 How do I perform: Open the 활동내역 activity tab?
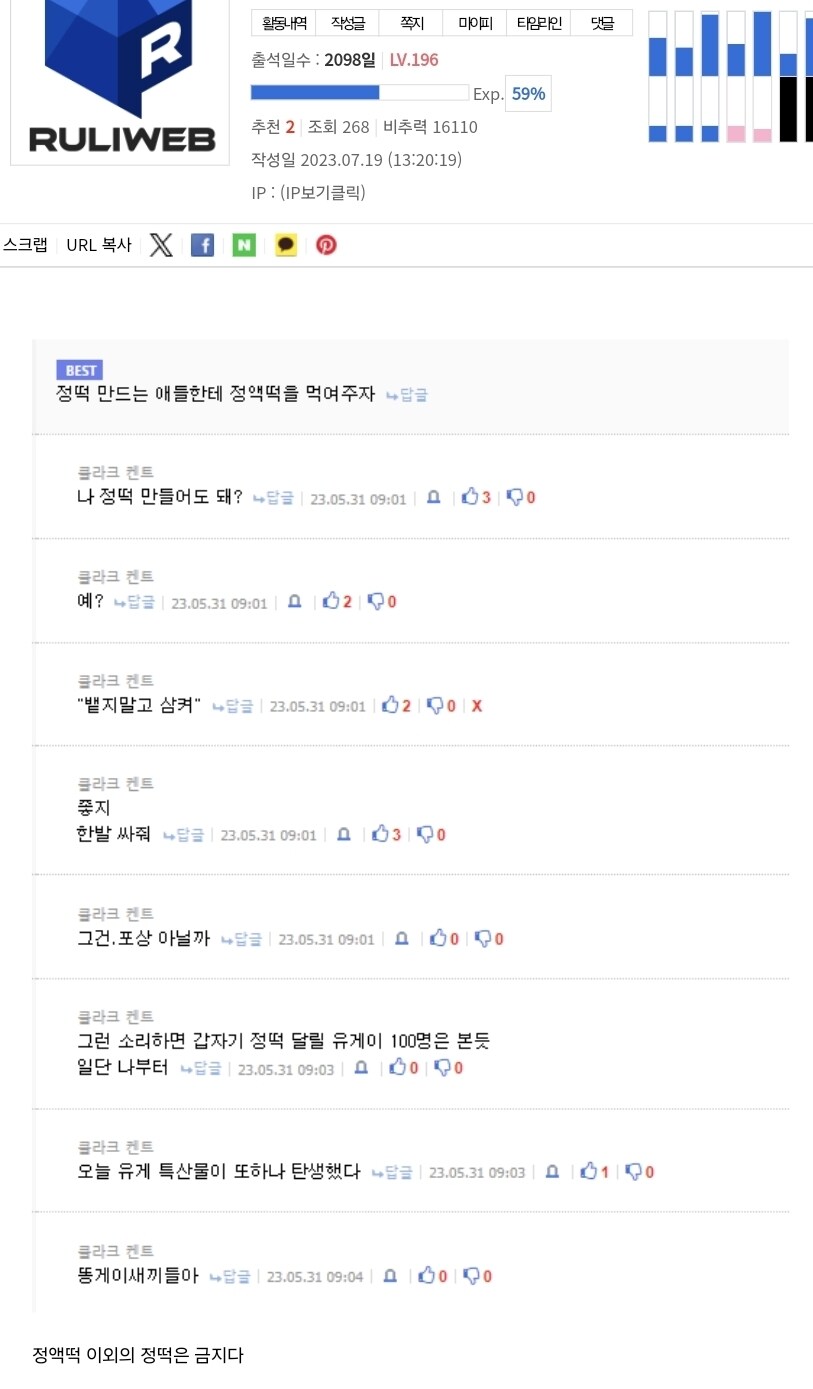[284, 23]
